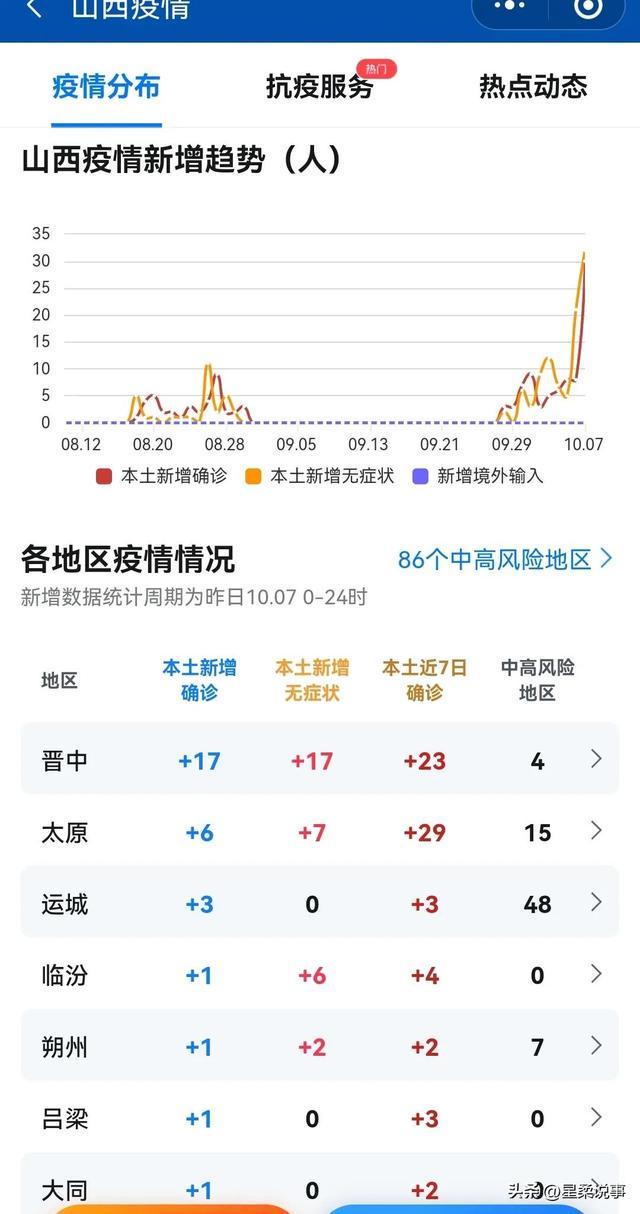Open 晋中 region details

click(319, 760)
